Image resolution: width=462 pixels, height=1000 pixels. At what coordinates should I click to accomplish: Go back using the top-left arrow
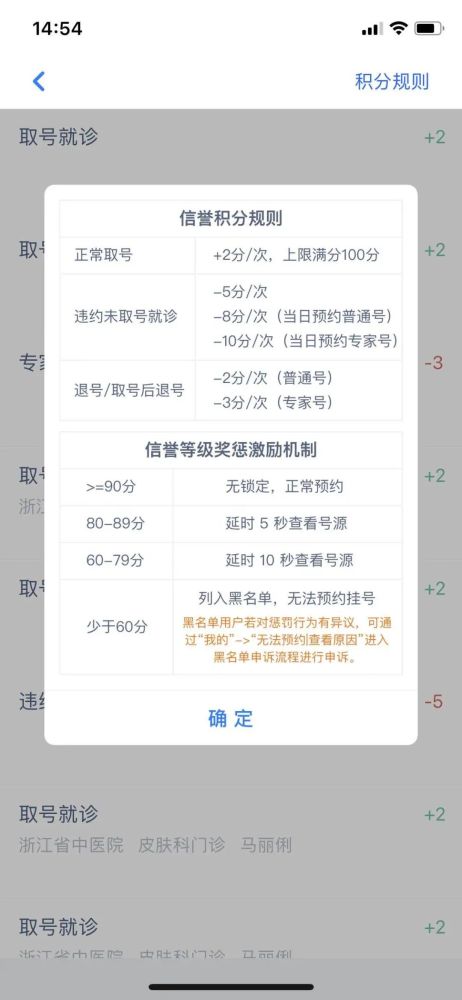(39, 82)
